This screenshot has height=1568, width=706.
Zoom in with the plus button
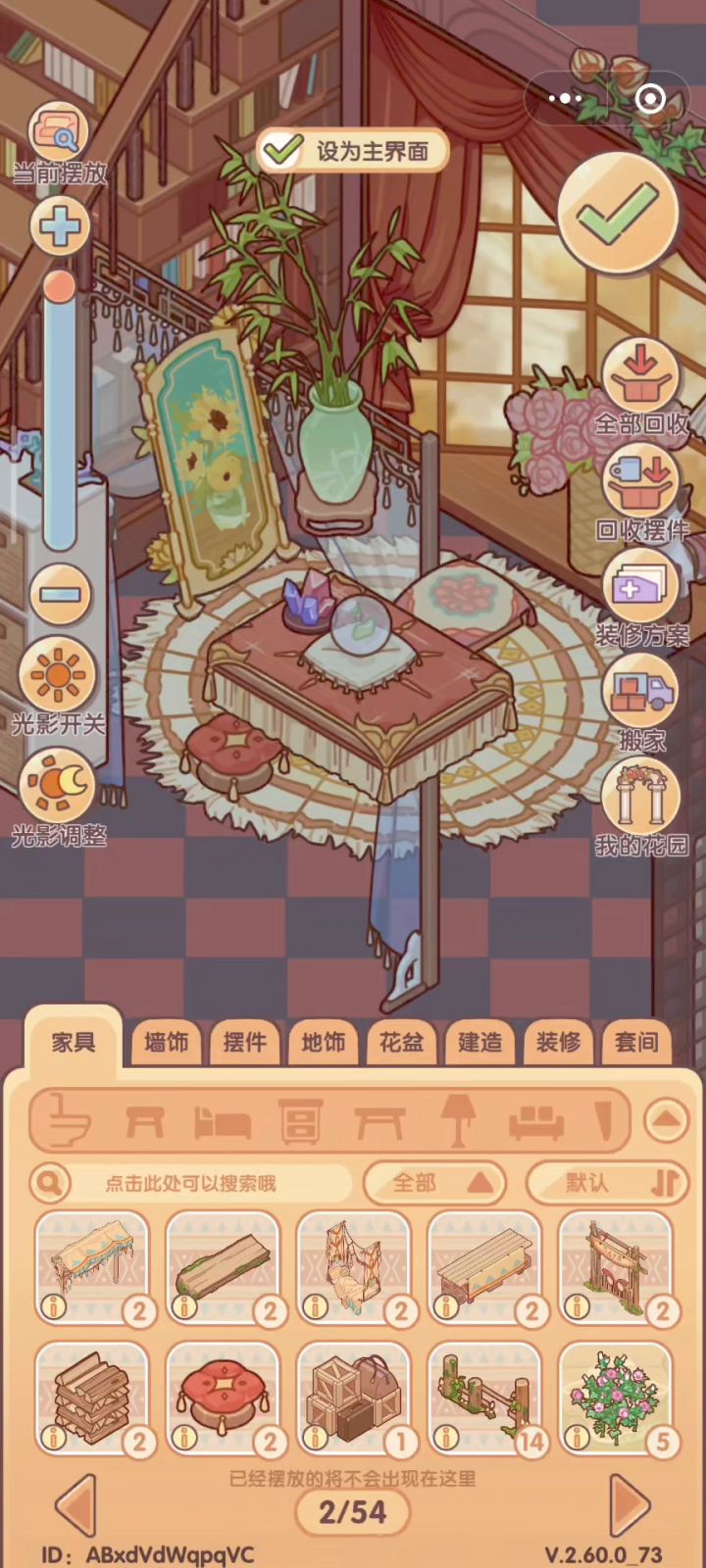click(60, 227)
